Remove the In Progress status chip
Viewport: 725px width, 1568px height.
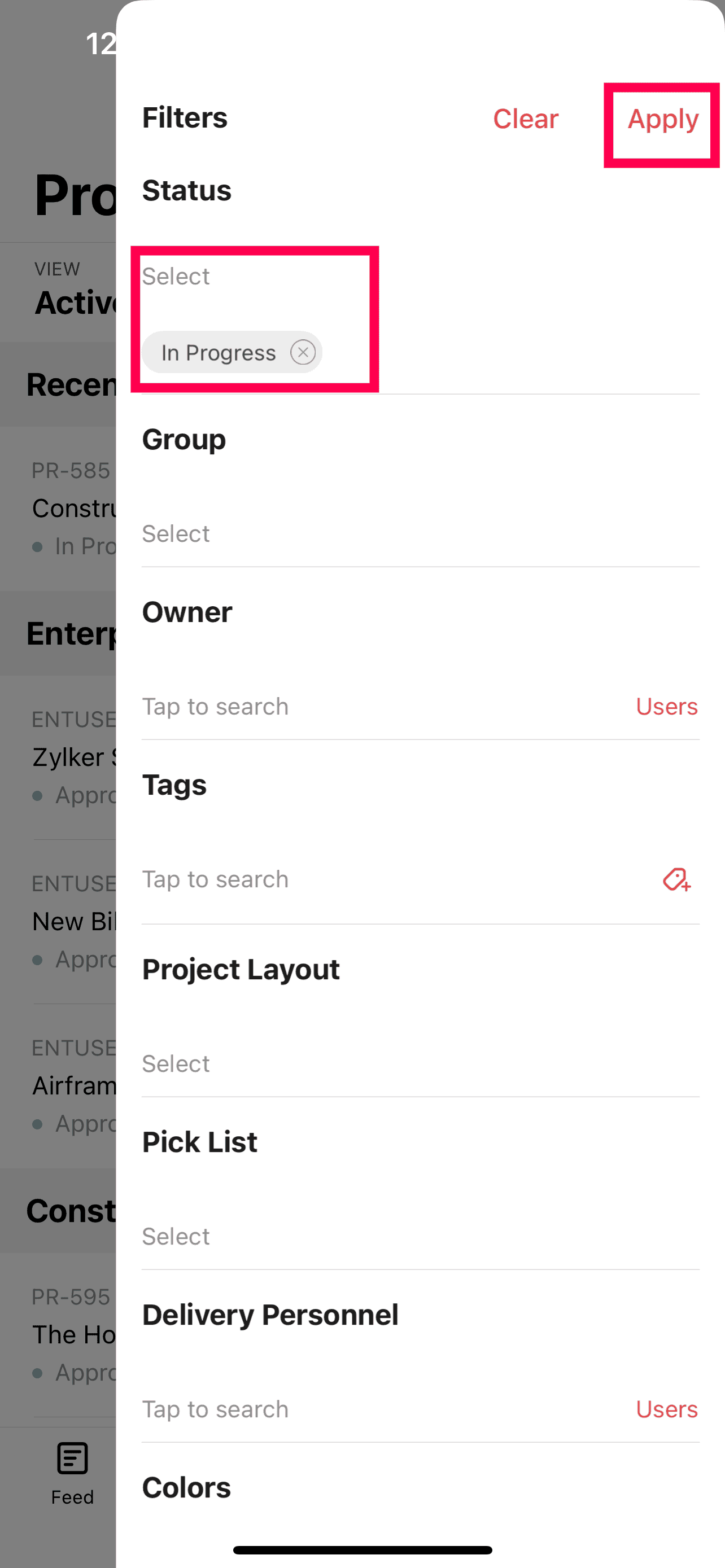(303, 352)
